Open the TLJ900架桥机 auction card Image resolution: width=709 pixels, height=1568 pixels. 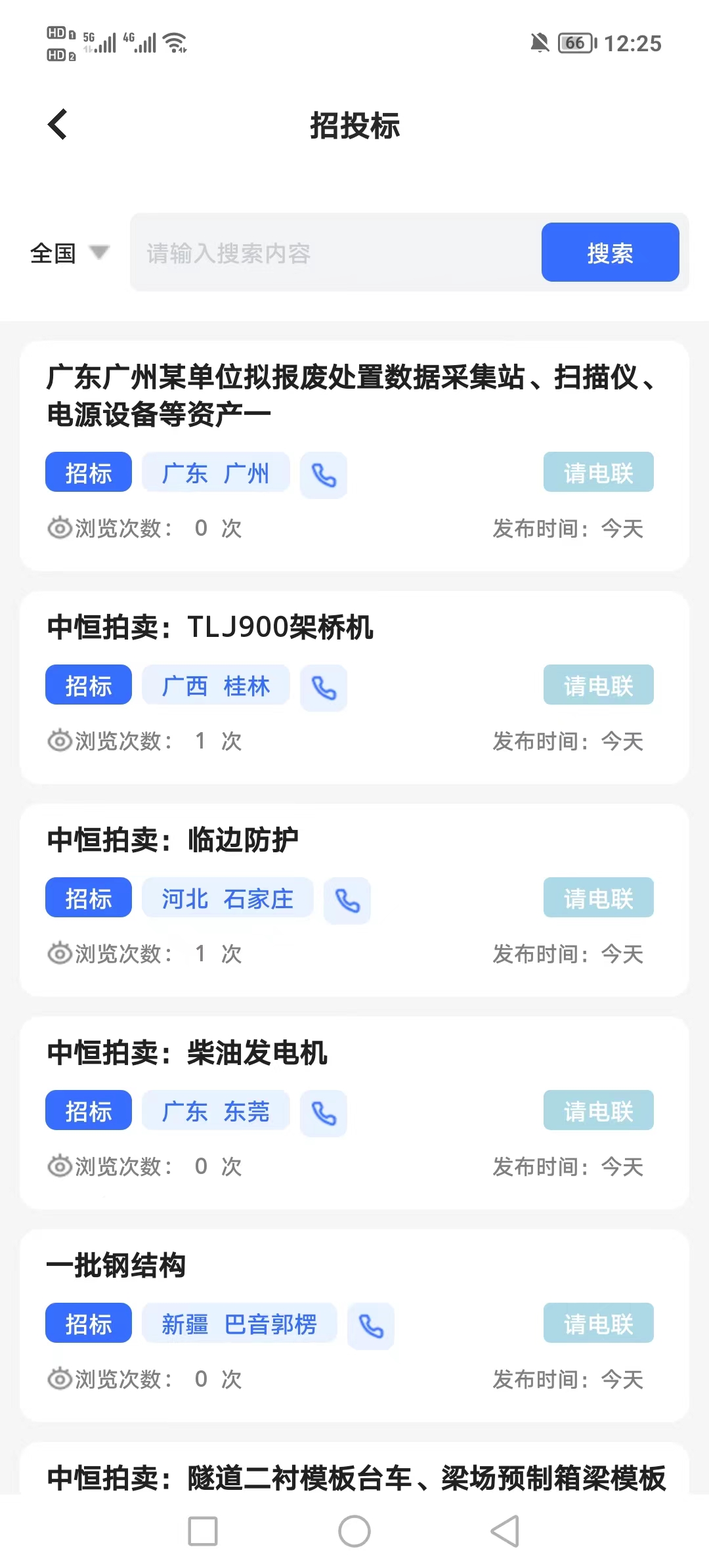210,627
